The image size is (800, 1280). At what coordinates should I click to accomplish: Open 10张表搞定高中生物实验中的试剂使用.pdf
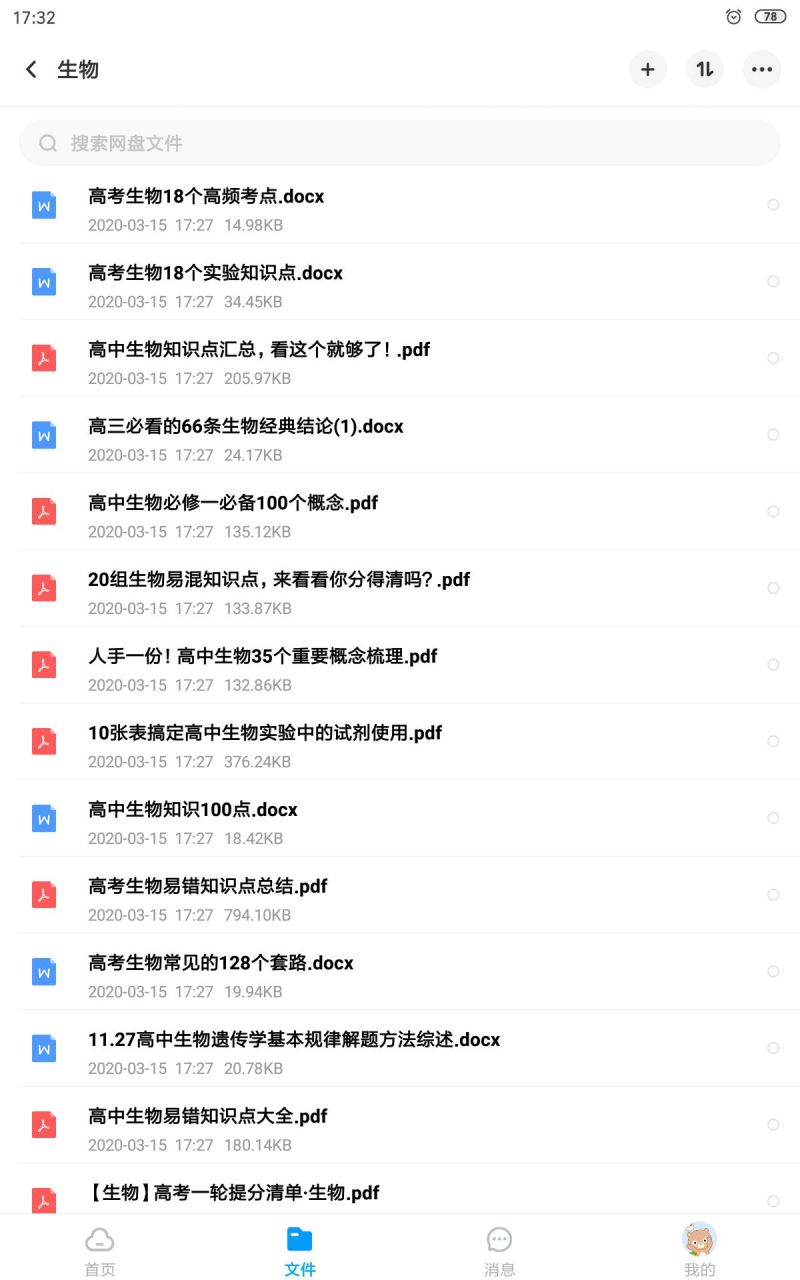pos(400,742)
